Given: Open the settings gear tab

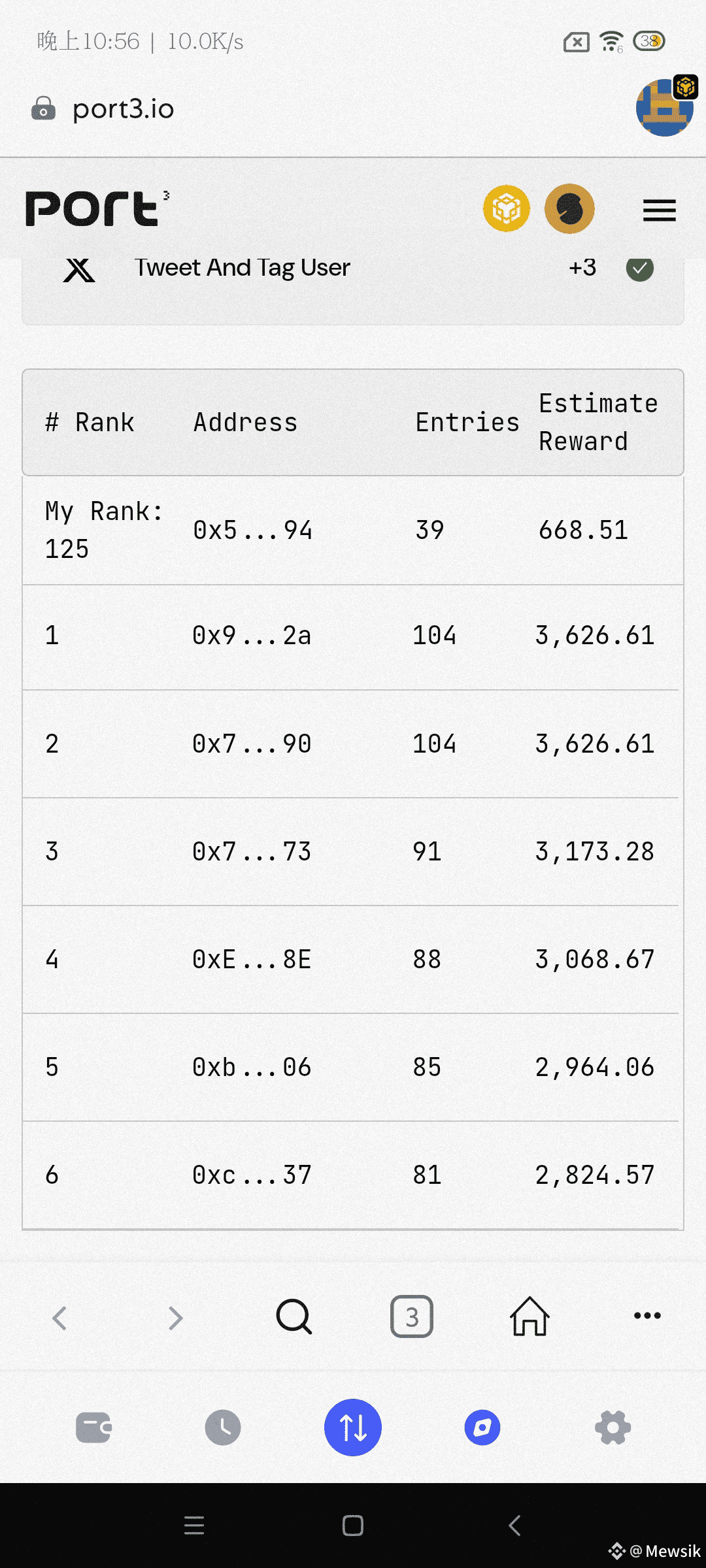Looking at the screenshot, I should [x=613, y=1428].
